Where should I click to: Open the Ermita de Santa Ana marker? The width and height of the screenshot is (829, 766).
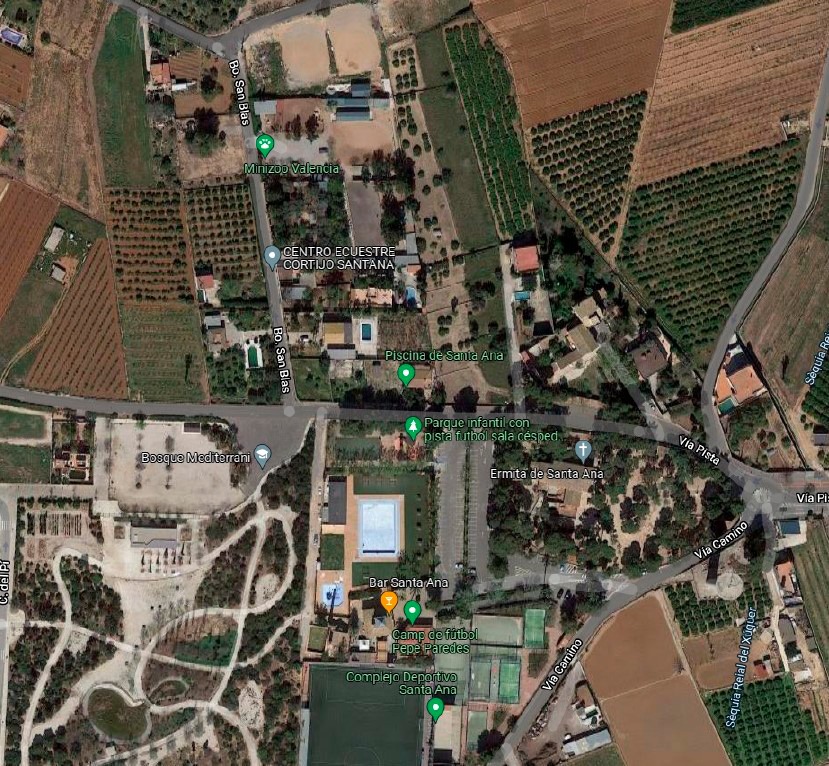point(583,449)
